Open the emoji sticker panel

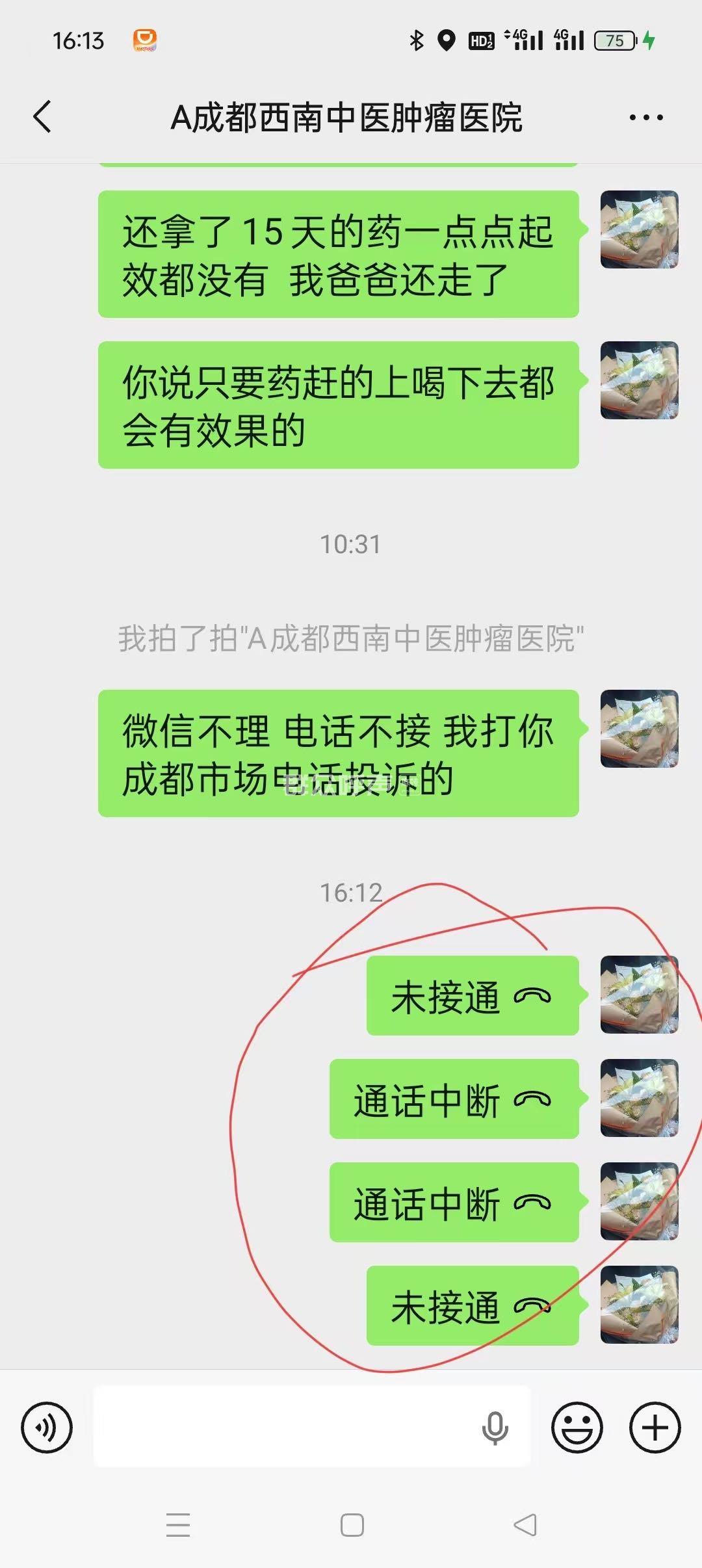tap(577, 1428)
